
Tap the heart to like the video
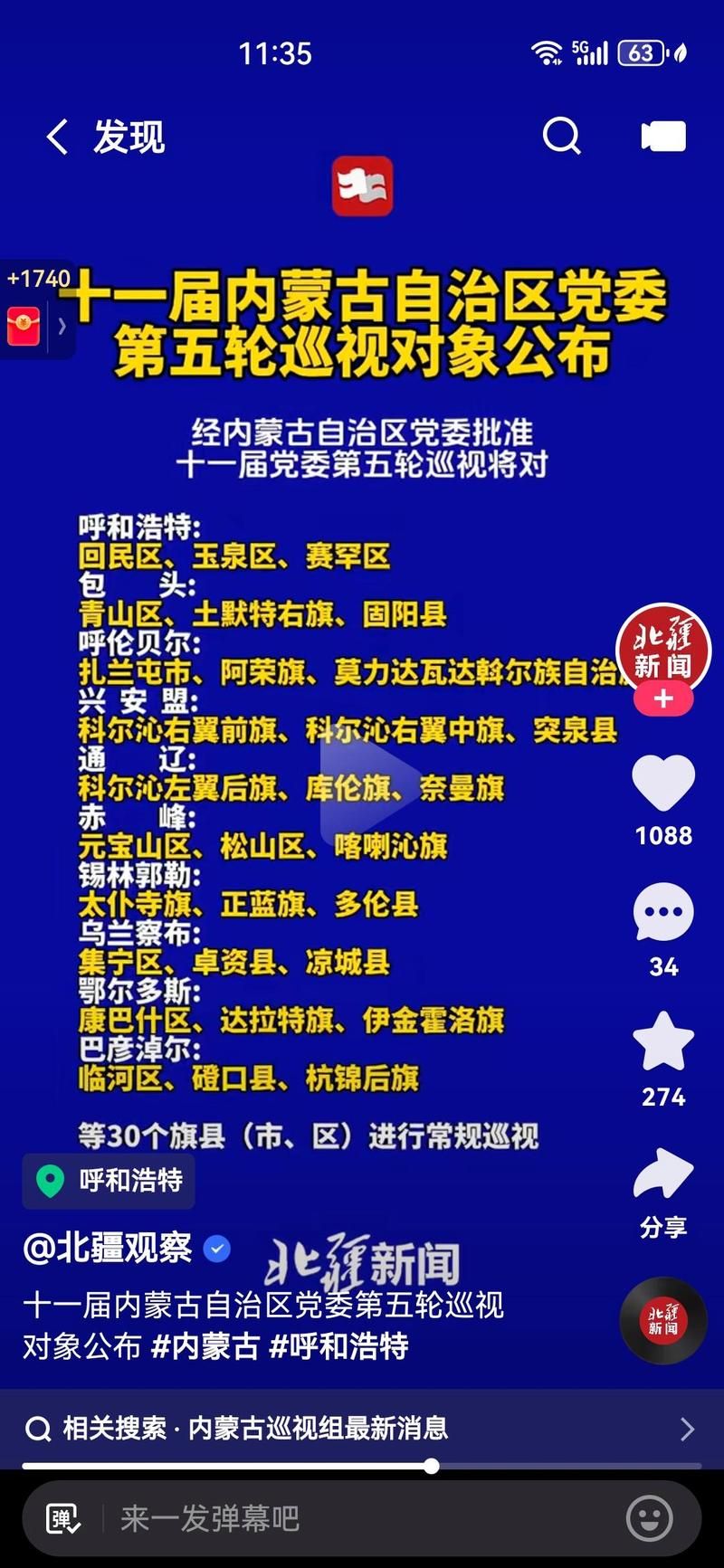(662, 782)
